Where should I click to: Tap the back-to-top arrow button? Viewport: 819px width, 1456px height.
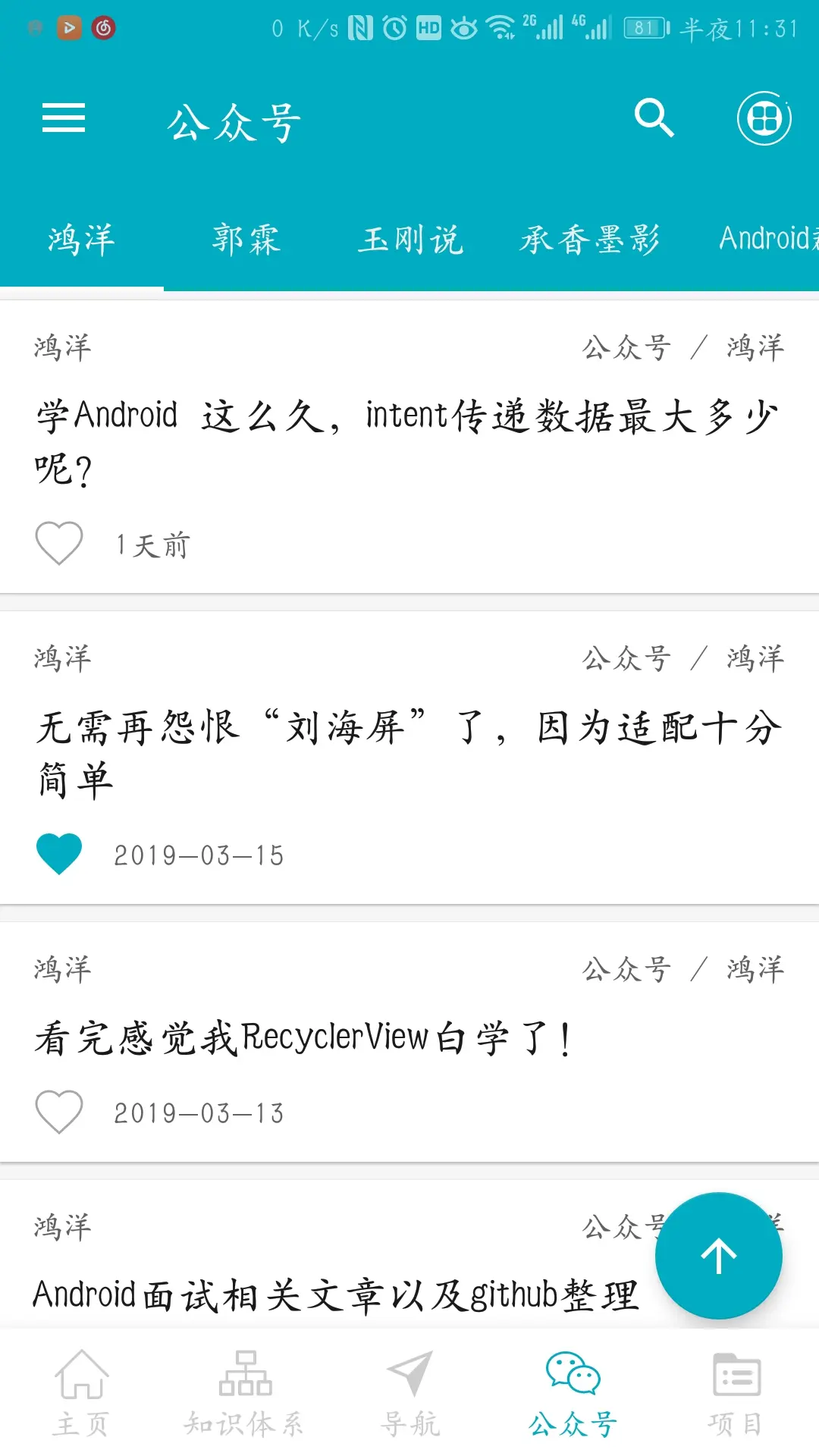[718, 1256]
